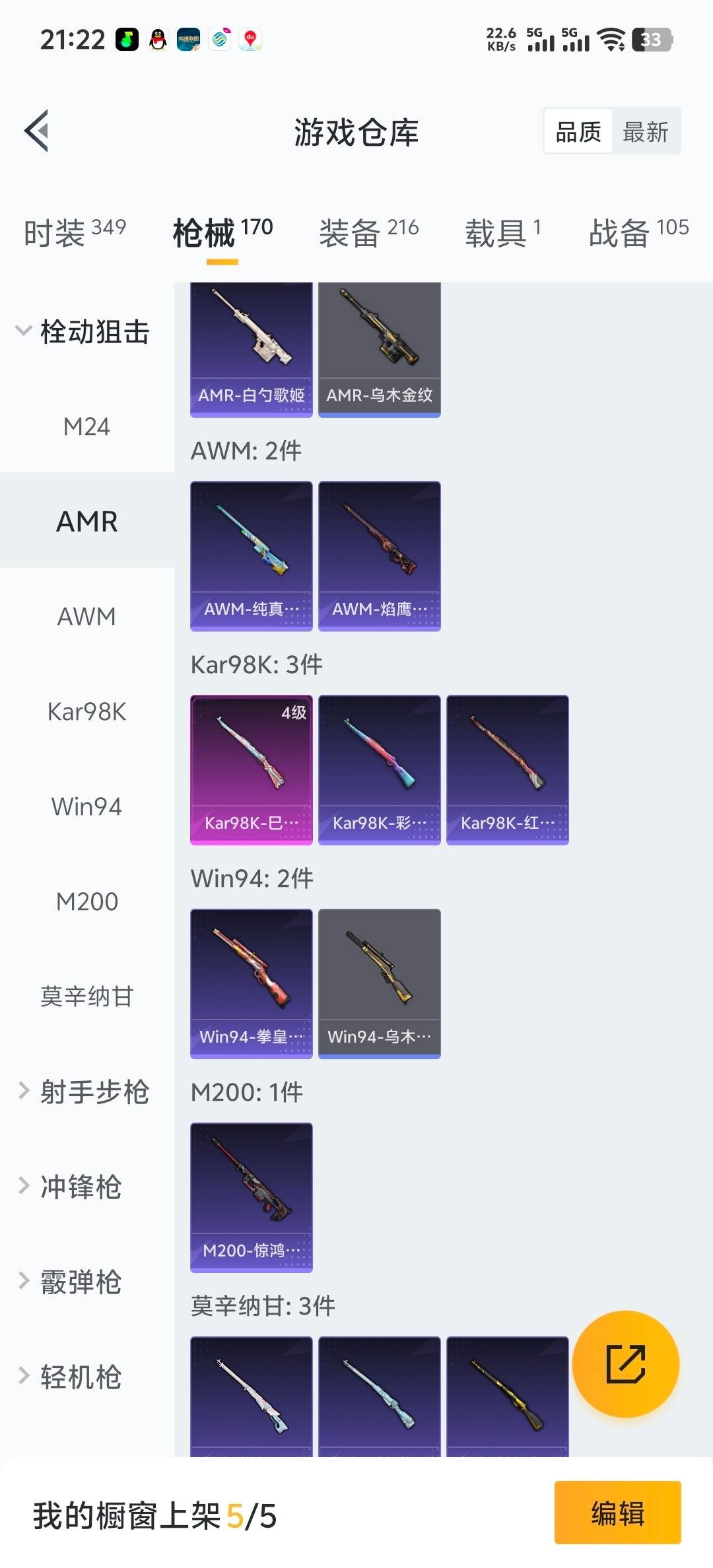The image size is (713, 1568).
Task: Switch sorting to 最新
Action: click(646, 131)
